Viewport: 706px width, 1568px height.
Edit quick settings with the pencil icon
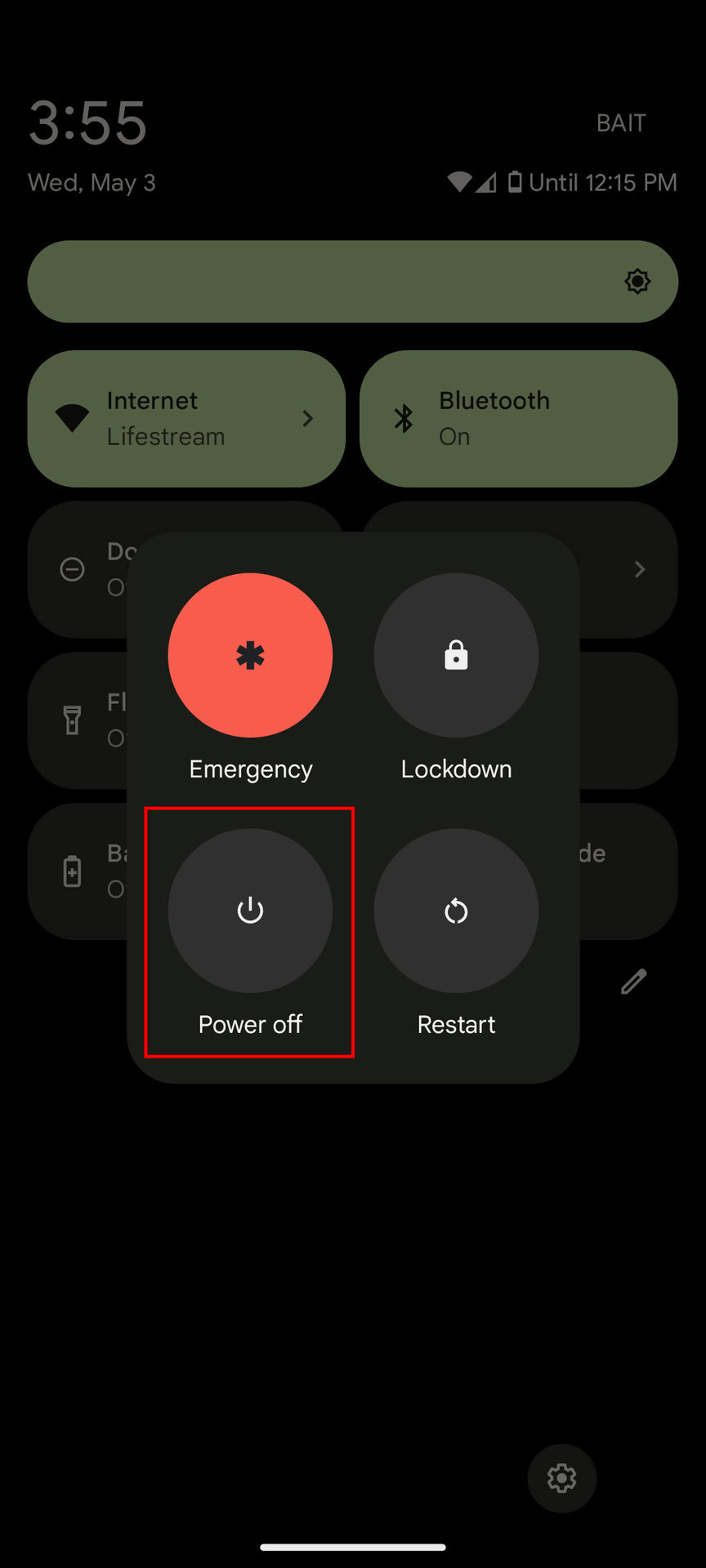(634, 981)
